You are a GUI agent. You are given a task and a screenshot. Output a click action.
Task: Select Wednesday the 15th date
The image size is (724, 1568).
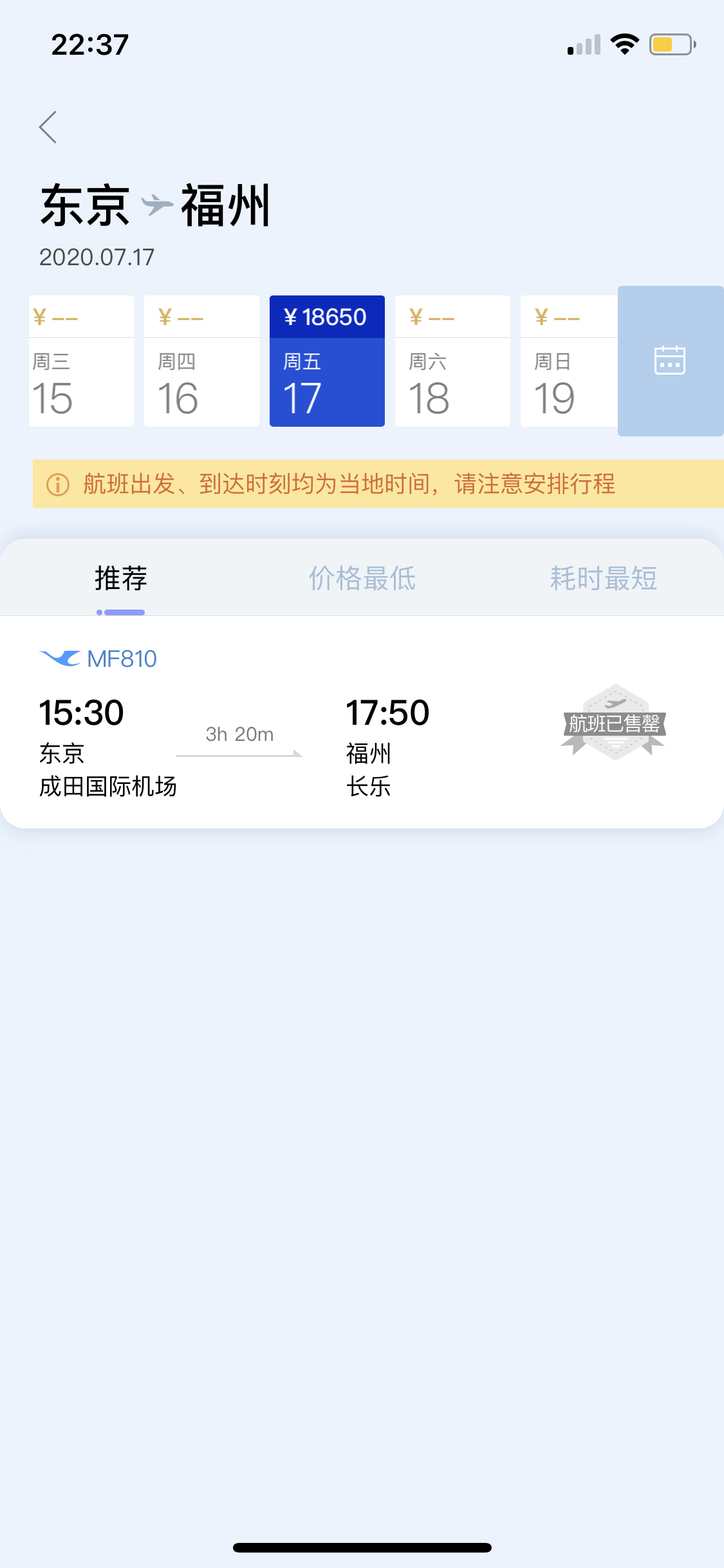coord(81,361)
